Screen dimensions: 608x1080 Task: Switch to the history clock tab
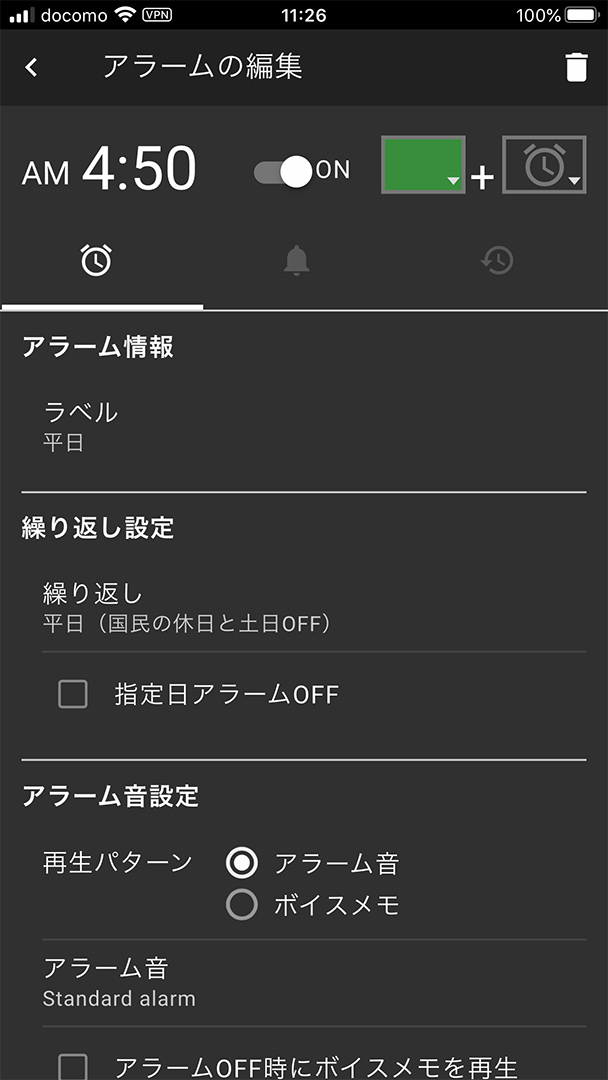[x=497, y=261]
